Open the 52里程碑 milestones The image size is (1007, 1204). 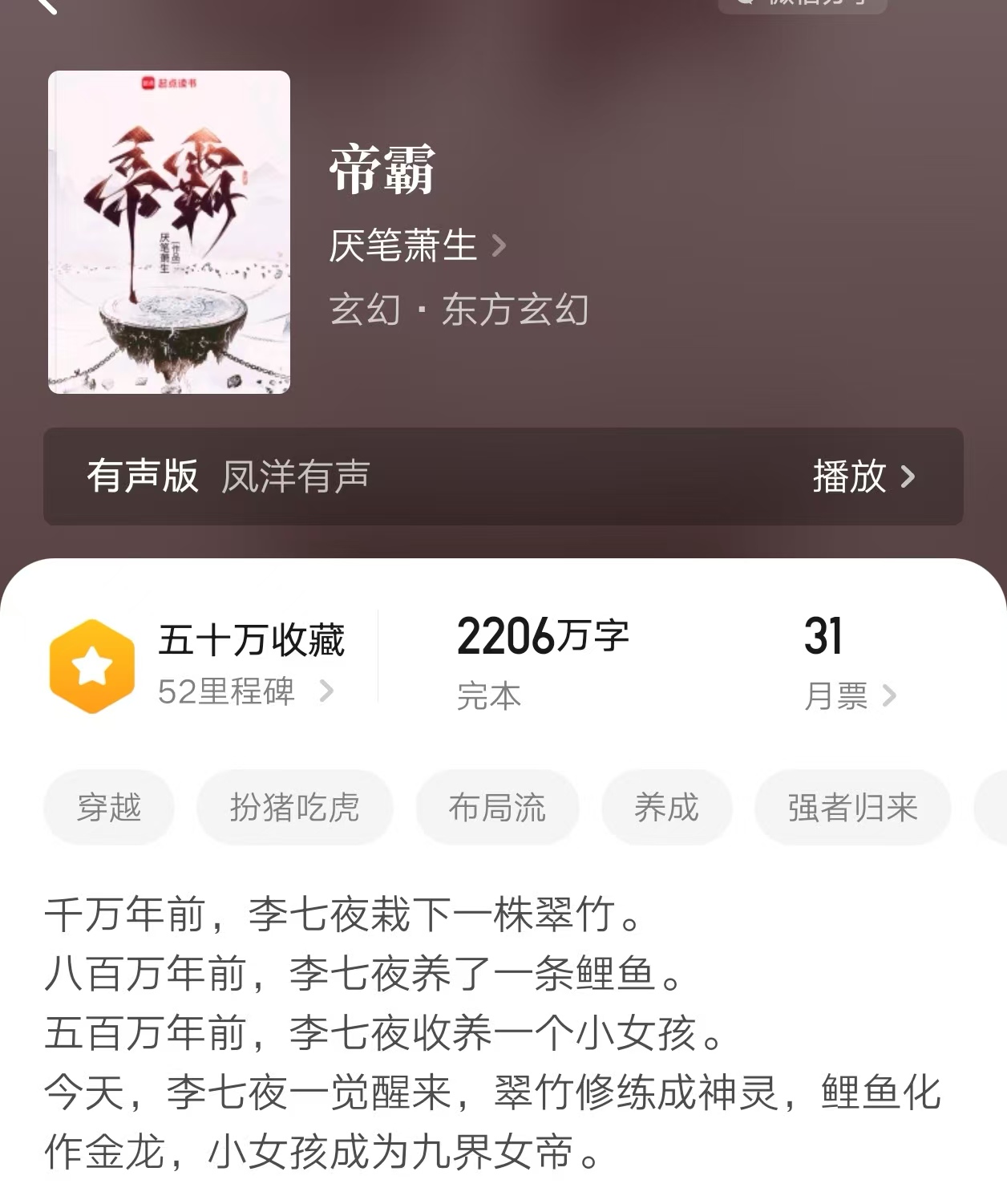pos(245,691)
